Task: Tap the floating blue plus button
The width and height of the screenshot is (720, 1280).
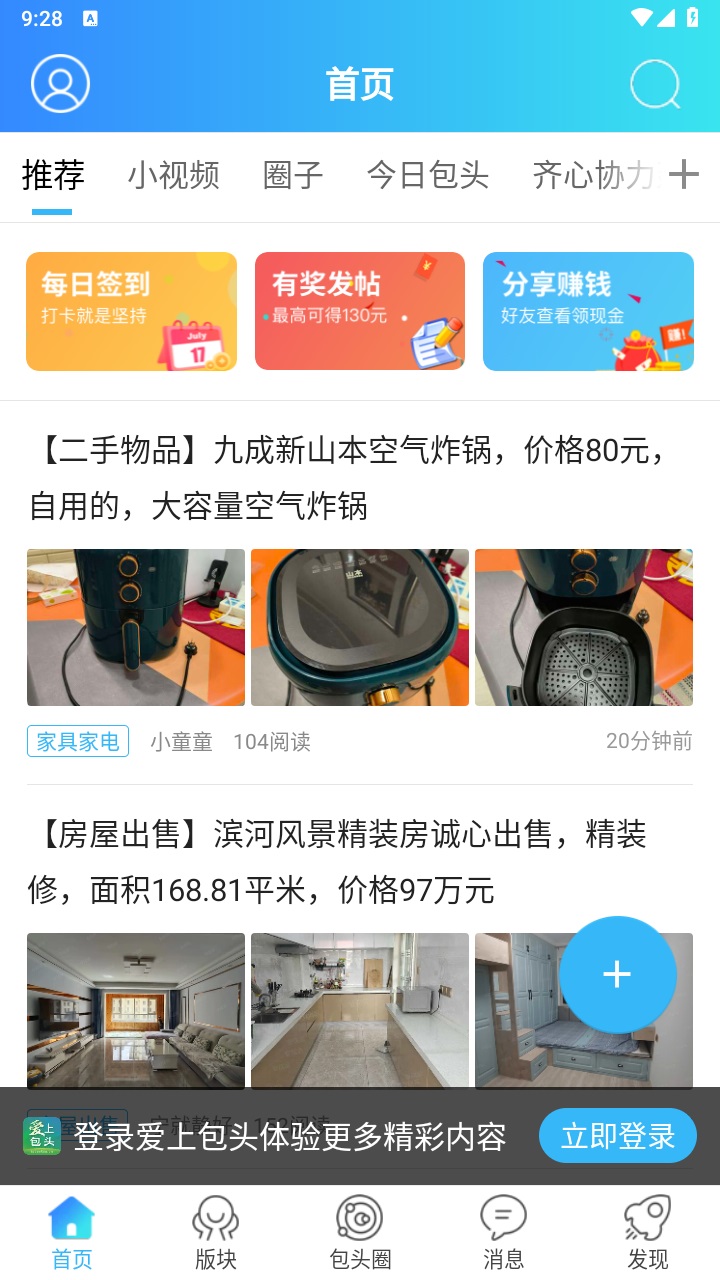Action: [x=618, y=975]
